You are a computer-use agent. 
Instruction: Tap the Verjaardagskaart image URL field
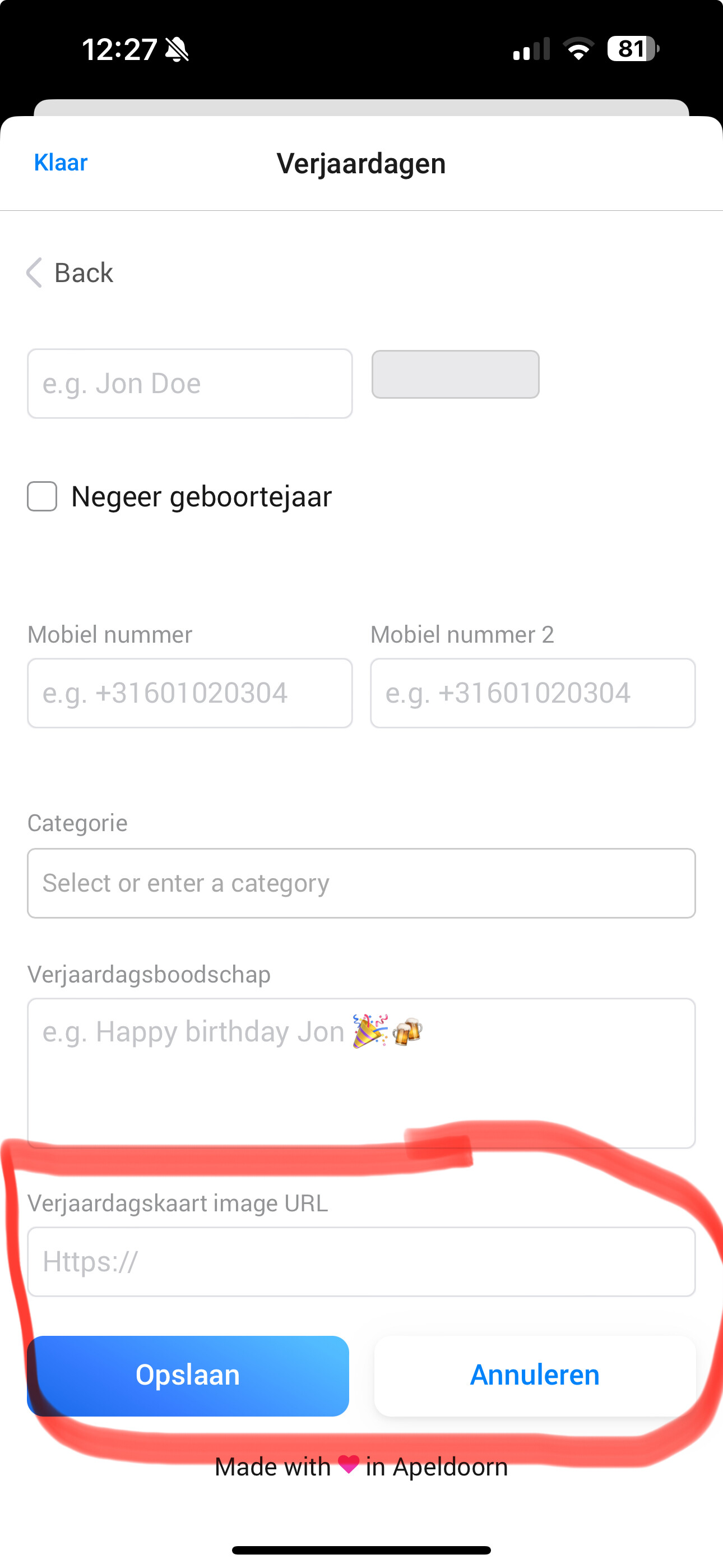(x=361, y=1262)
